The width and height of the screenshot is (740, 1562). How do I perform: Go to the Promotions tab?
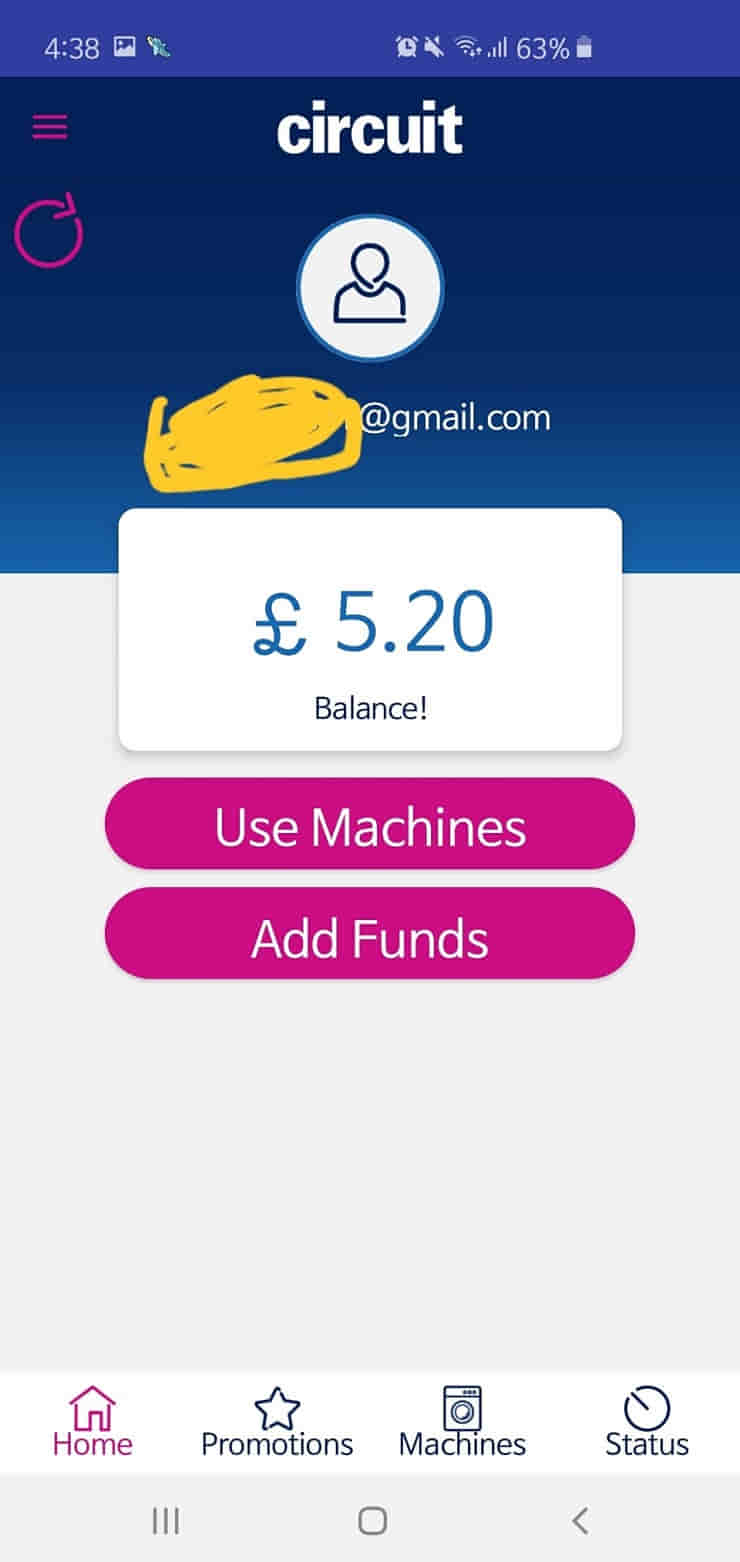[277, 1422]
